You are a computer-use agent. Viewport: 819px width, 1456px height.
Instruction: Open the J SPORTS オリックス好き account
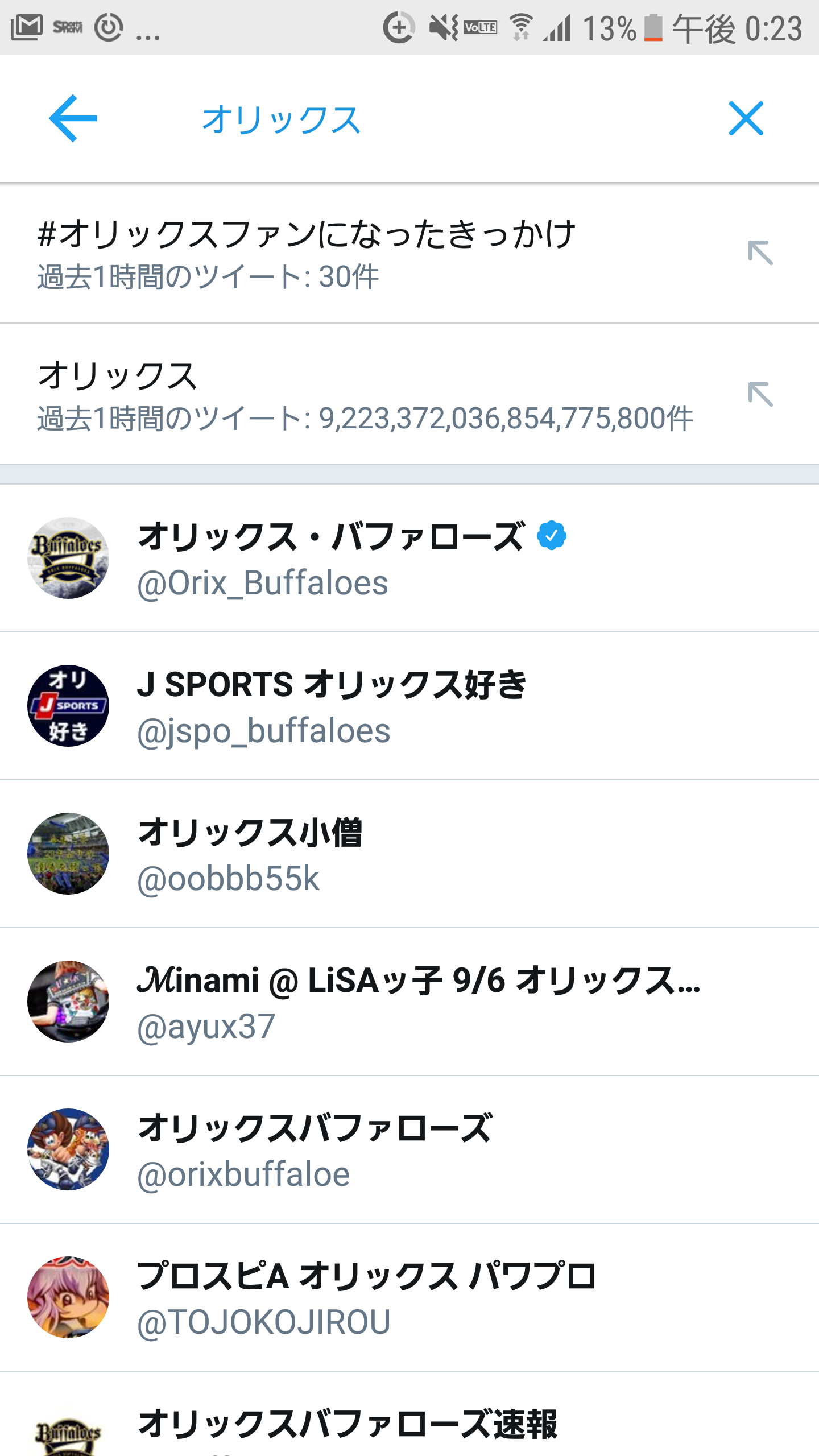(409, 706)
